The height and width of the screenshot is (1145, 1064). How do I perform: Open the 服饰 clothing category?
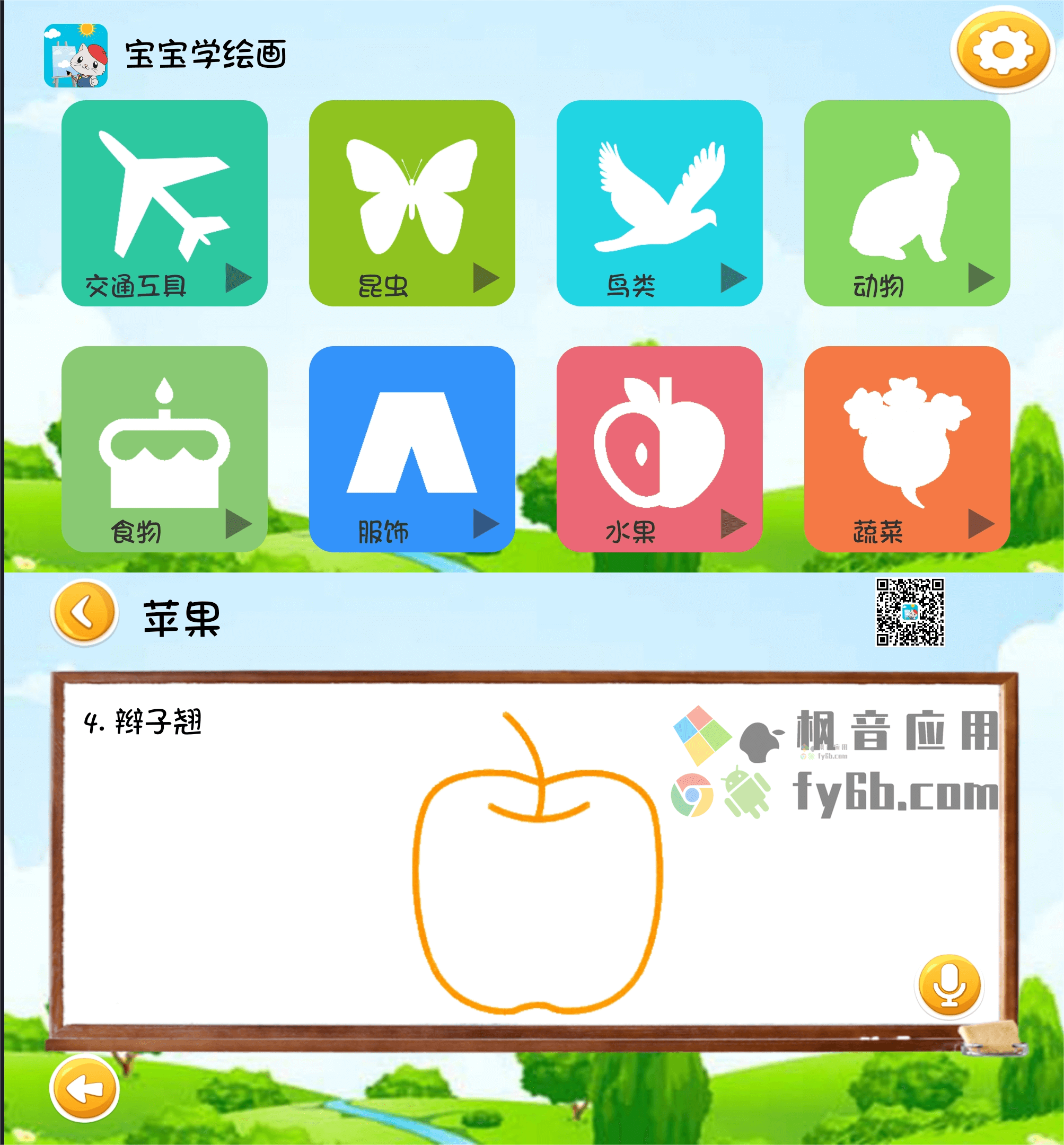(412, 448)
